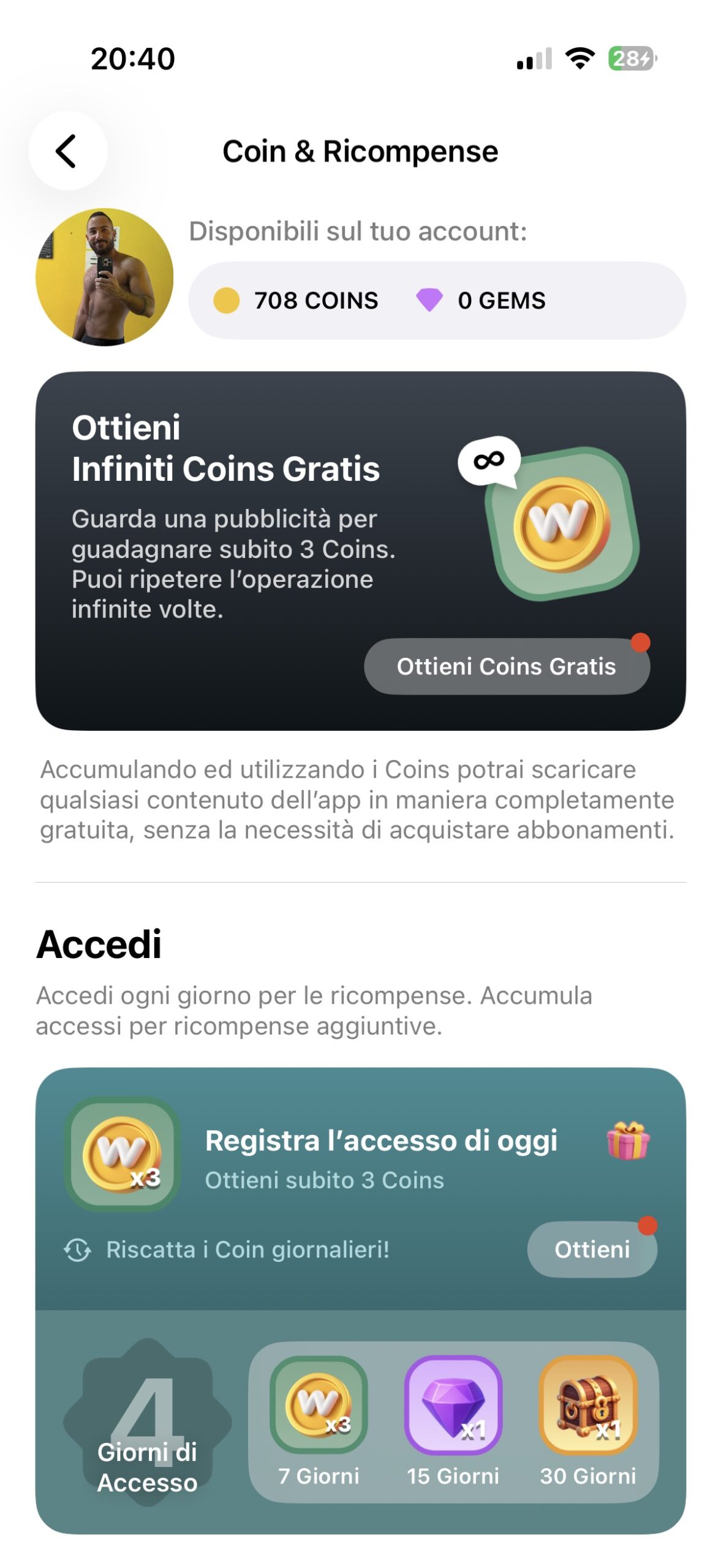The width and height of the screenshot is (721, 1568).
Task: Open the 708 Coins and Gems balance
Action: tap(437, 300)
